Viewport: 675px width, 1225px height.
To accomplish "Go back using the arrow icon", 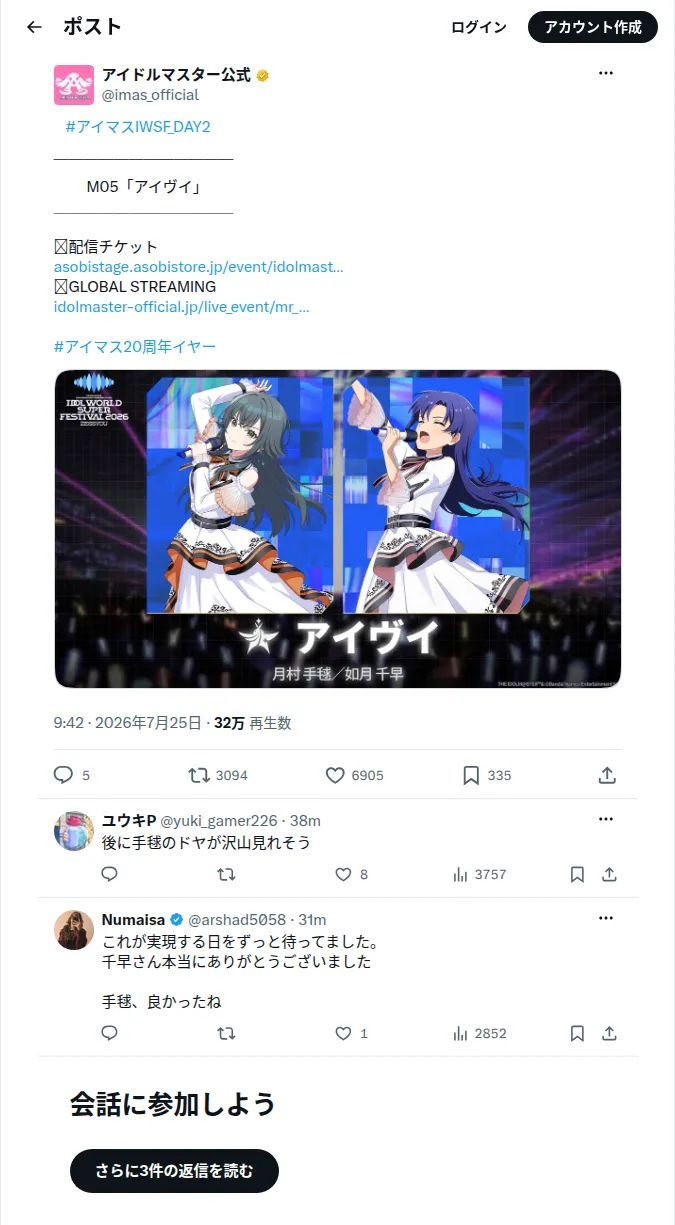I will [x=35, y=27].
